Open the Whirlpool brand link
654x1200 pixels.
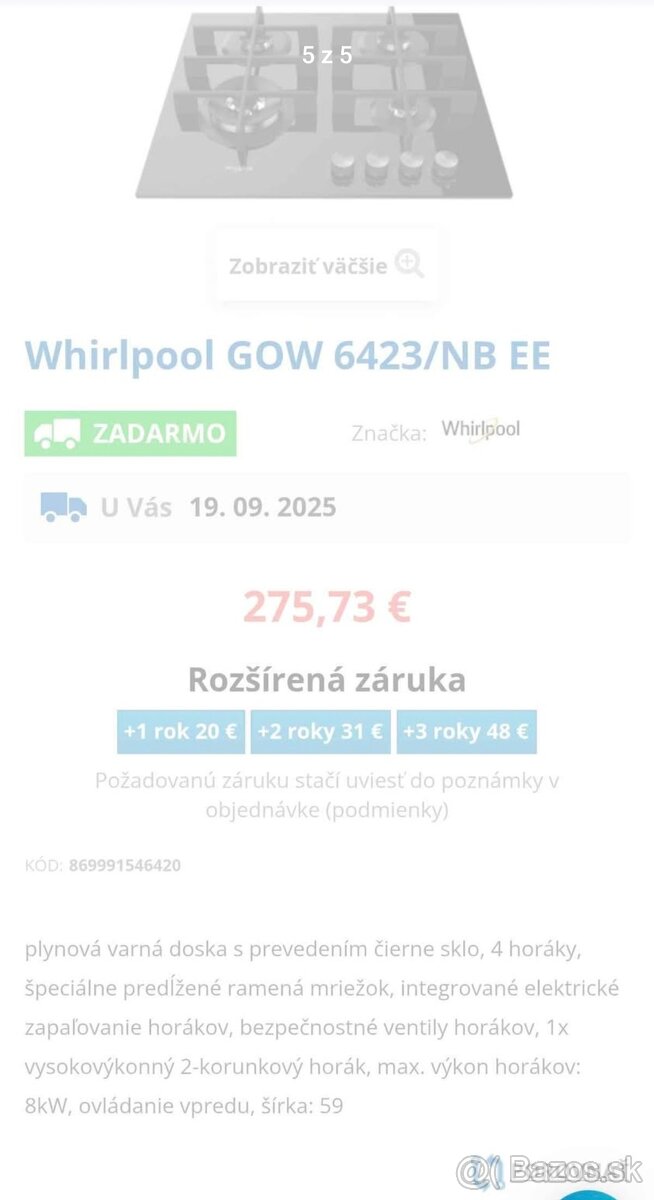480,431
